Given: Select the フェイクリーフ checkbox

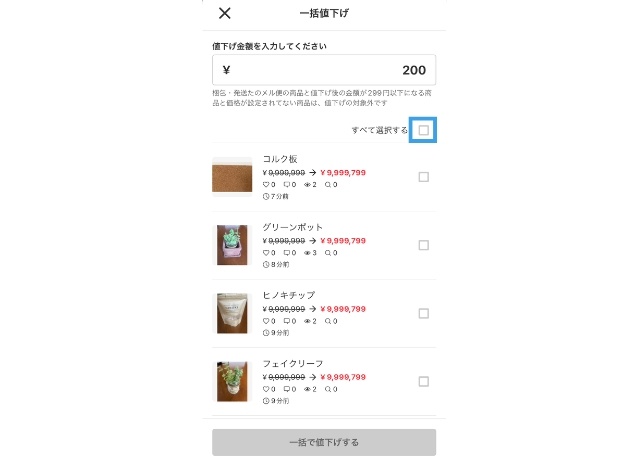Looking at the screenshot, I should pyautogui.click(x=424, y=381).
